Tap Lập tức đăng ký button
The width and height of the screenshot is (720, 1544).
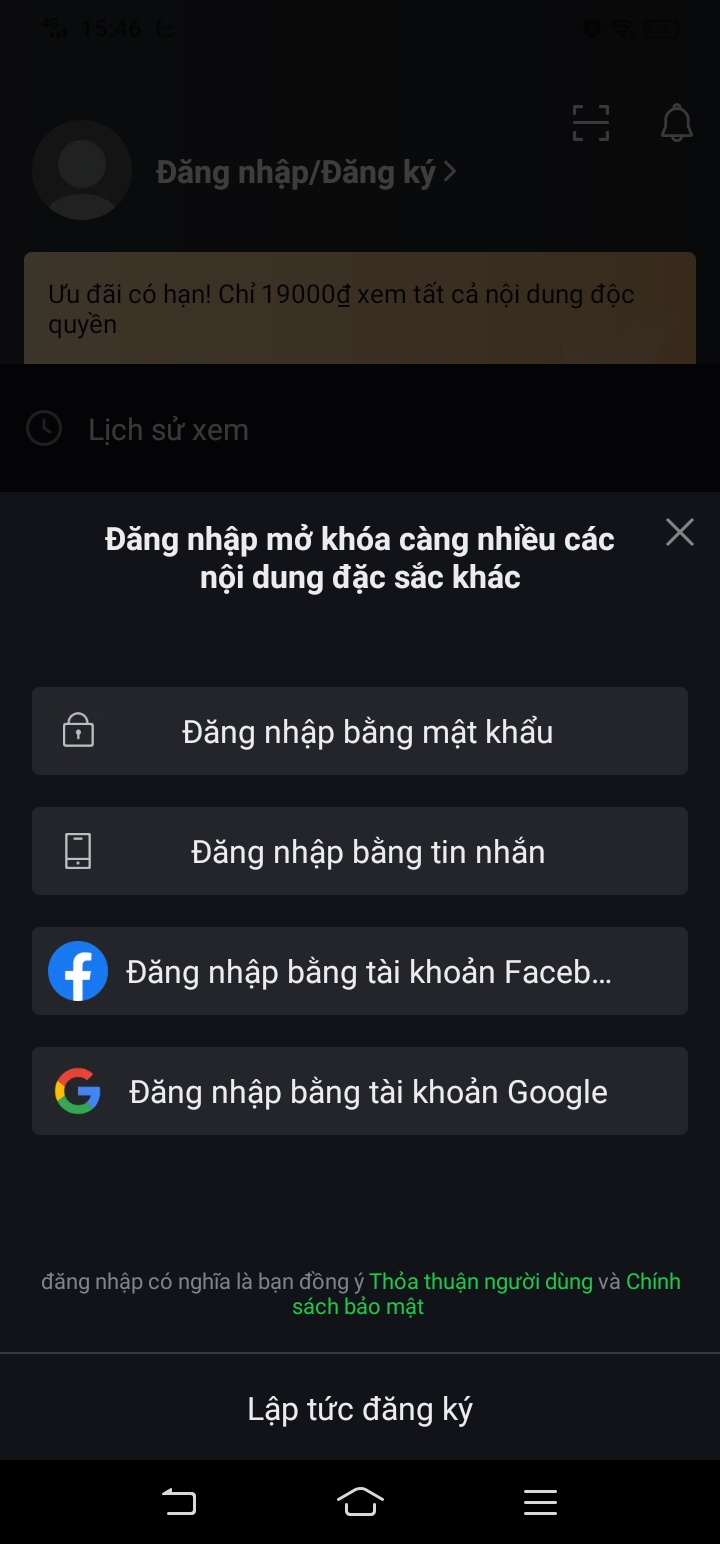coord(360,1409)
